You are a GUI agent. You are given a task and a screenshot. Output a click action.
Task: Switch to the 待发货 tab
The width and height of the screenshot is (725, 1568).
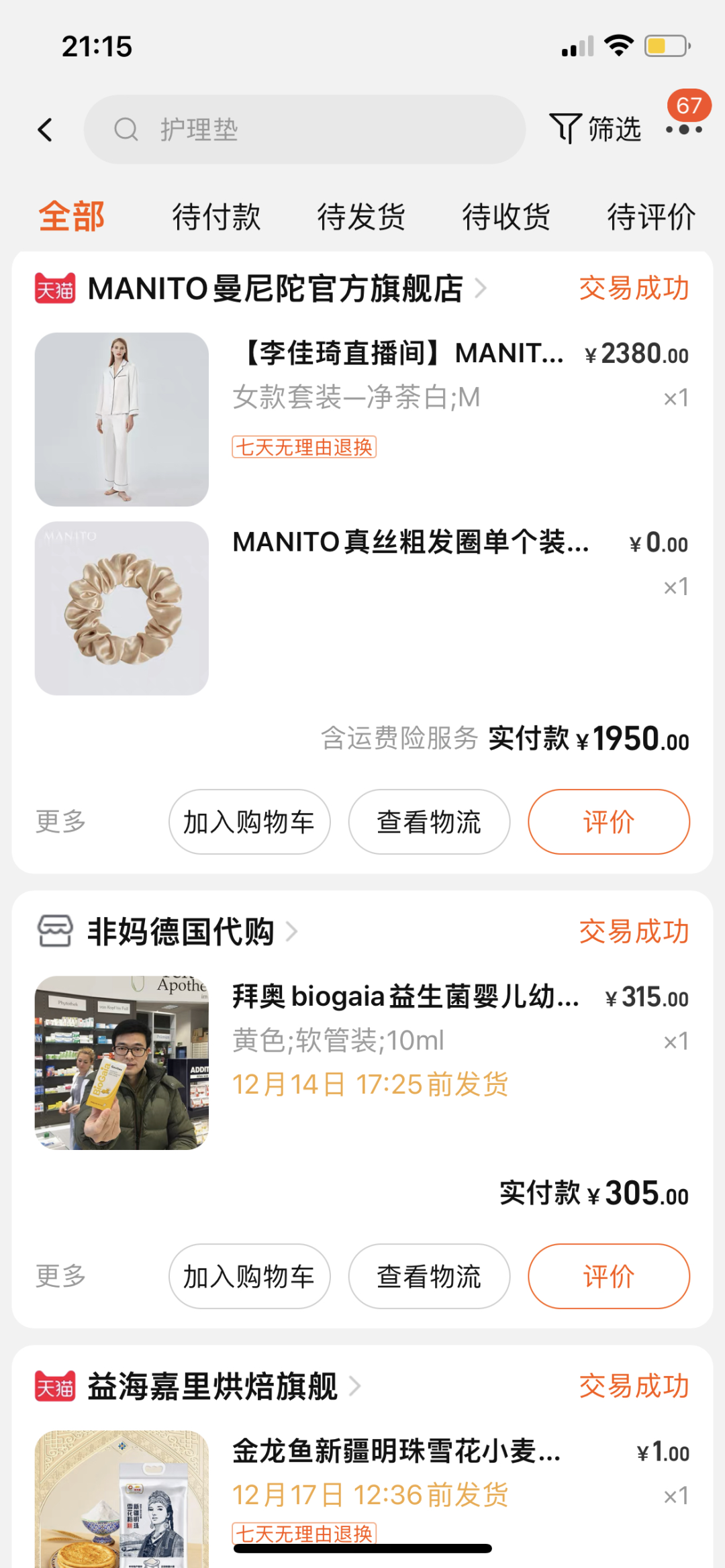[x=361, y=217]
